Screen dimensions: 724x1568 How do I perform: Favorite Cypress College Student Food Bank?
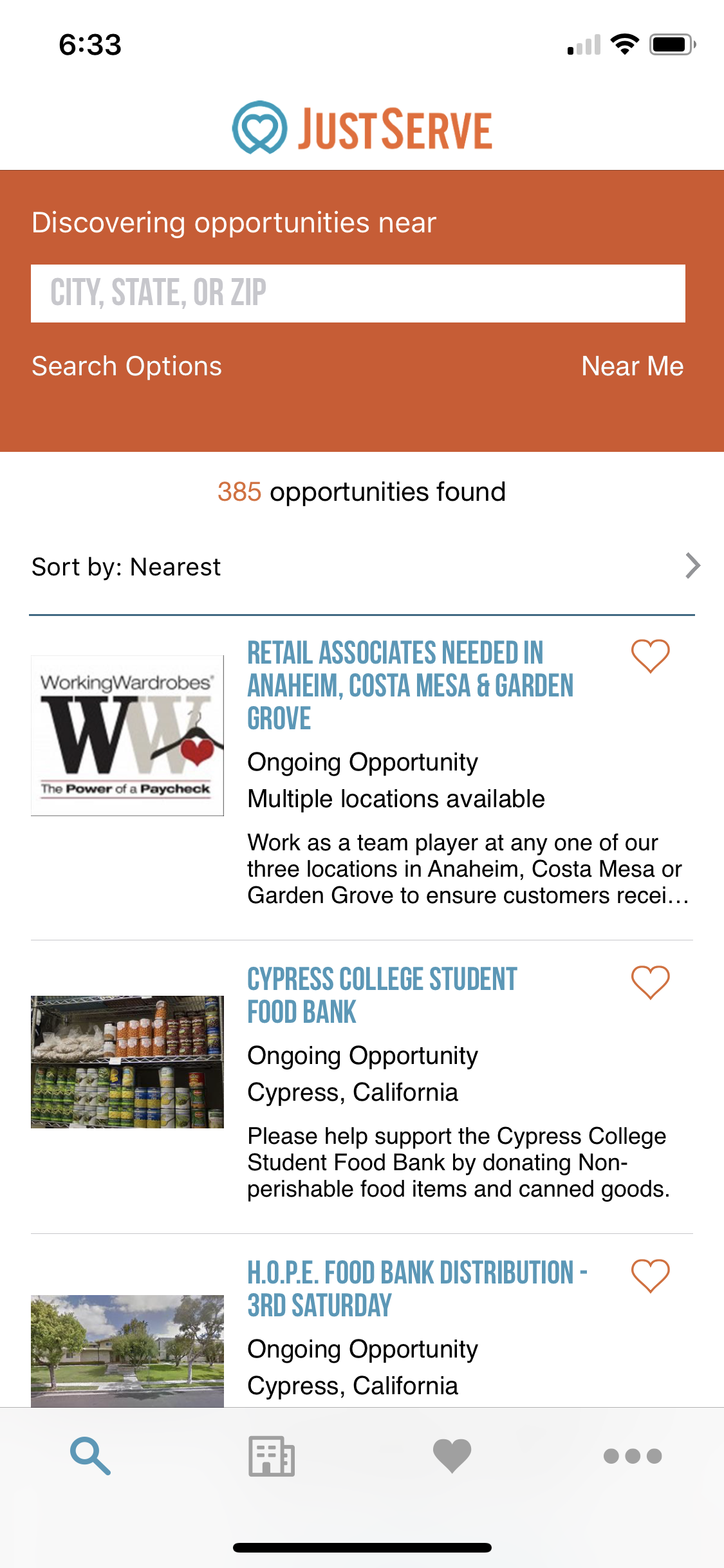coord(650,982)
